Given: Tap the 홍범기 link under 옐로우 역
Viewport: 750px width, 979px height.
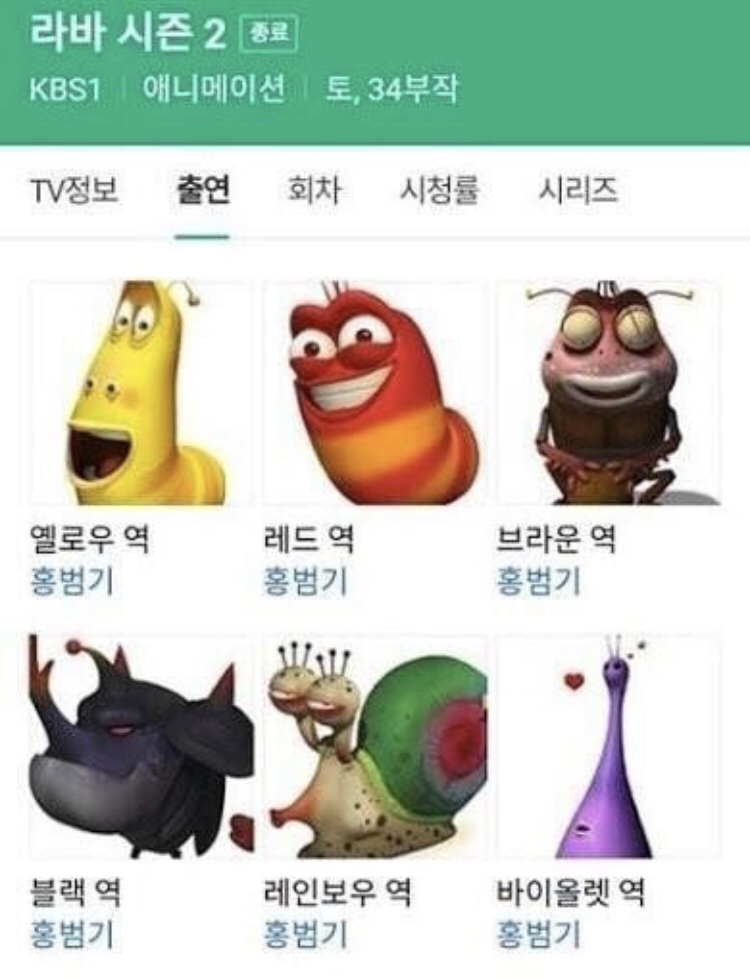Looking at the screenshot, I should click(x=72, y=581).
